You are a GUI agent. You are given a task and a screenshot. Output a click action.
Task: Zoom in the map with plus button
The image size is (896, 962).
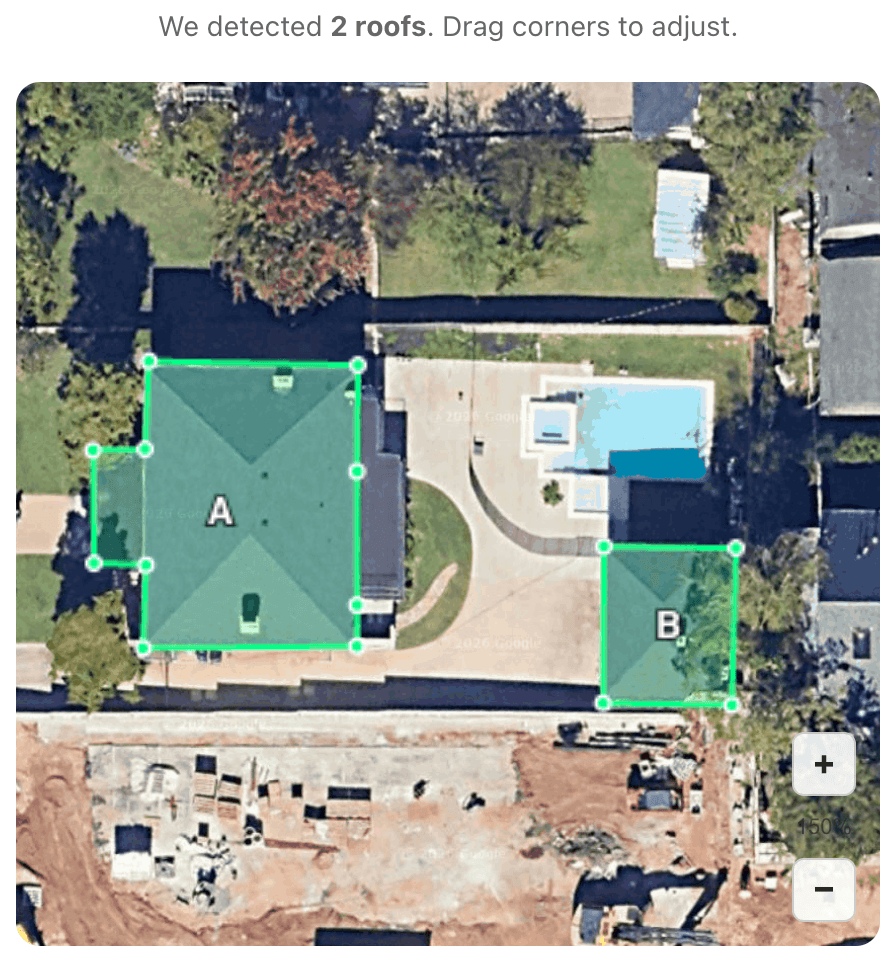click(x=823, y=765)
